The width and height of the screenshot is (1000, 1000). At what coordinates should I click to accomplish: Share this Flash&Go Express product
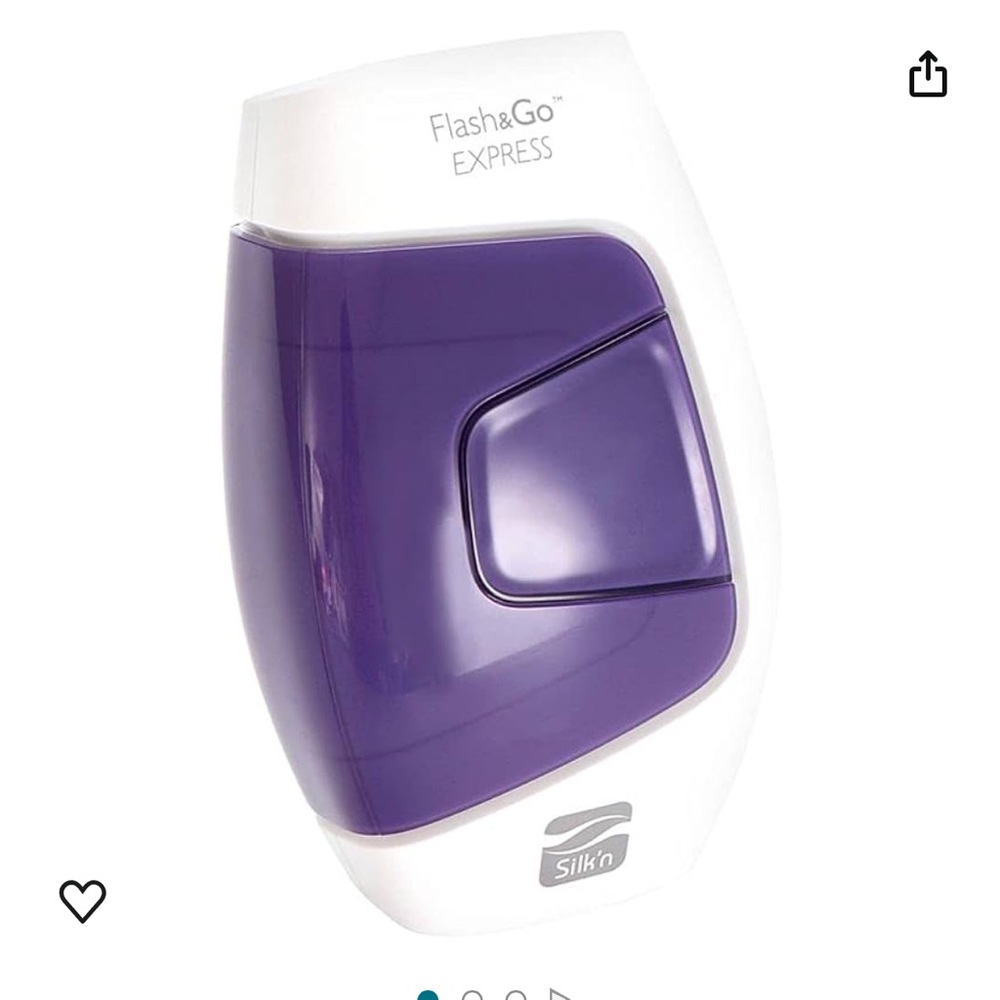pos(927,75)
